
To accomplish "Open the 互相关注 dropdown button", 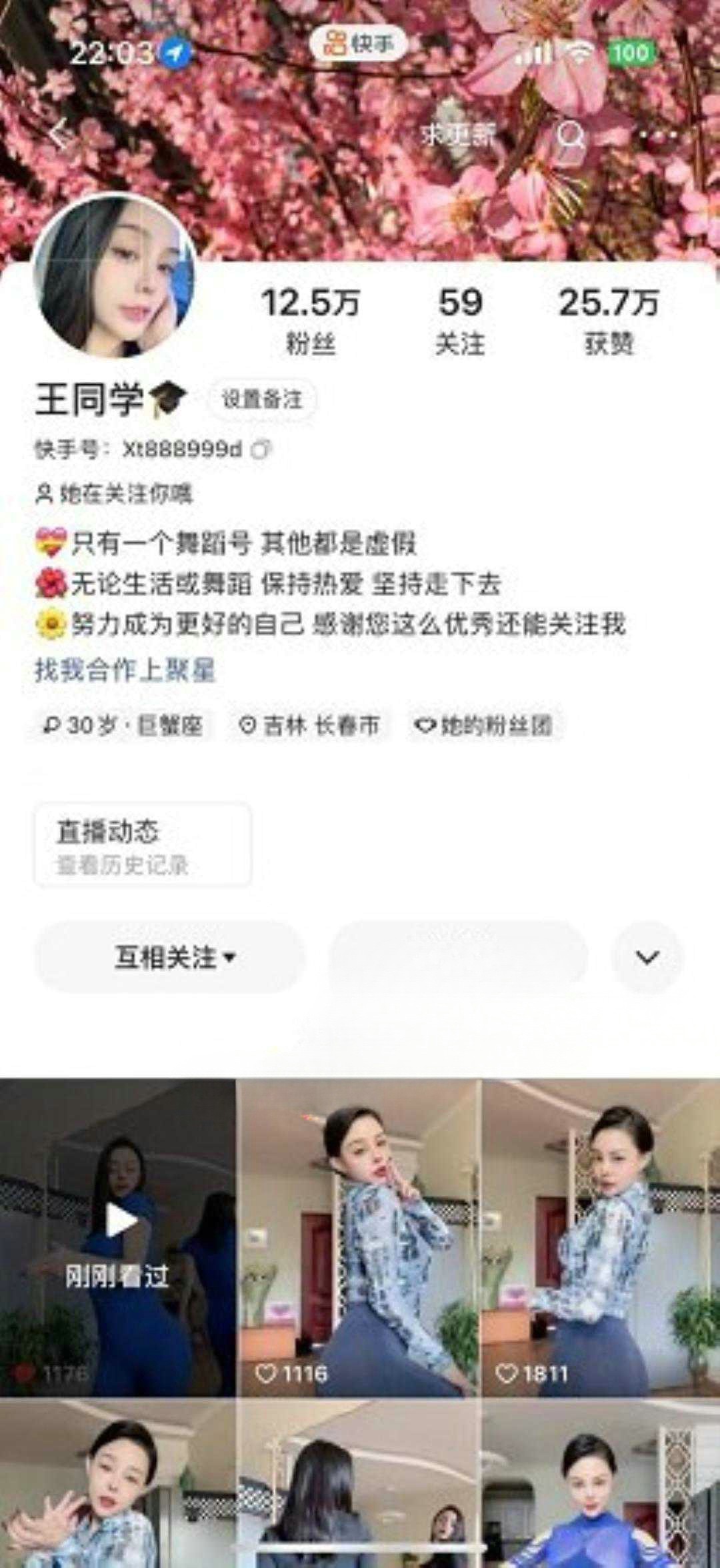I will 170,958.
